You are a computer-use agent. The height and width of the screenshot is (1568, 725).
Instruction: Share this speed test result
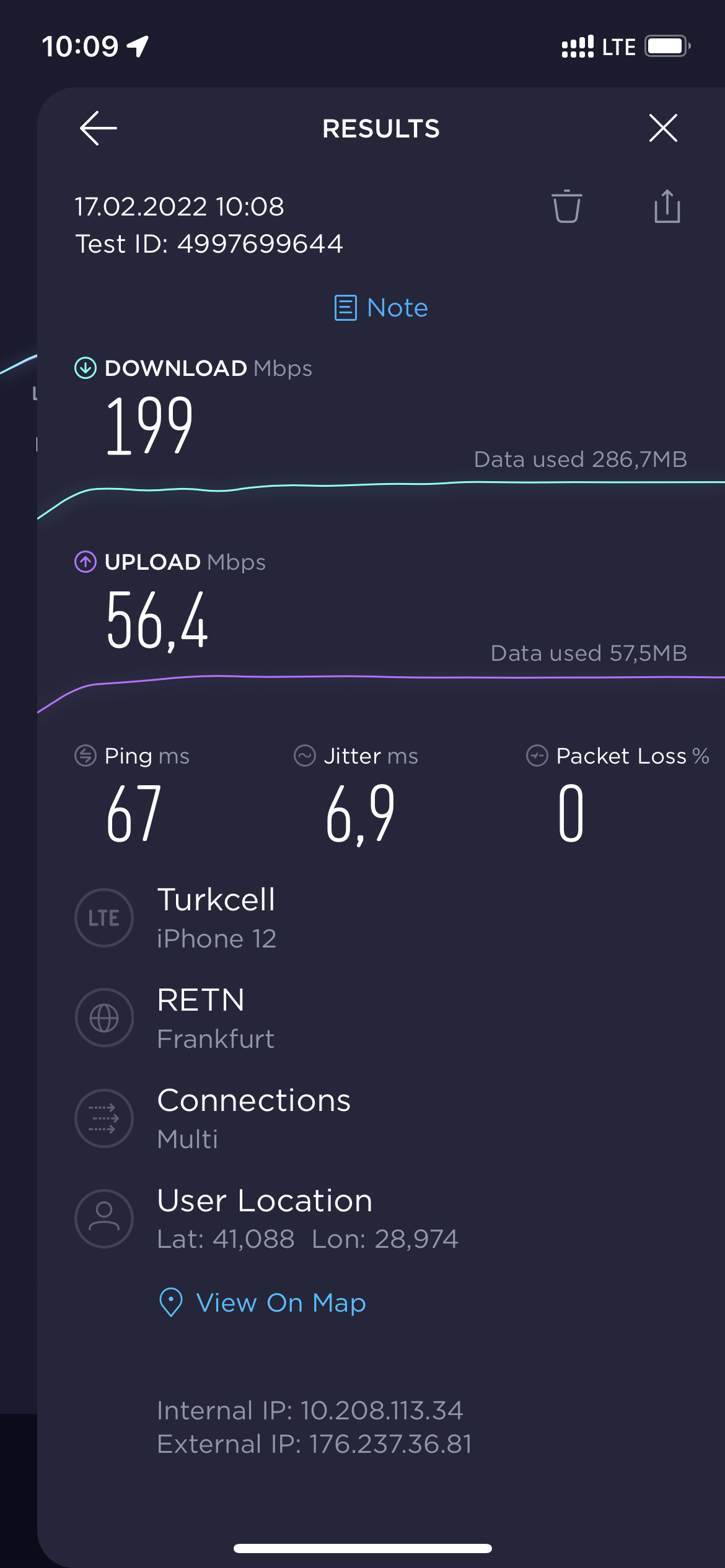point(667,206)
